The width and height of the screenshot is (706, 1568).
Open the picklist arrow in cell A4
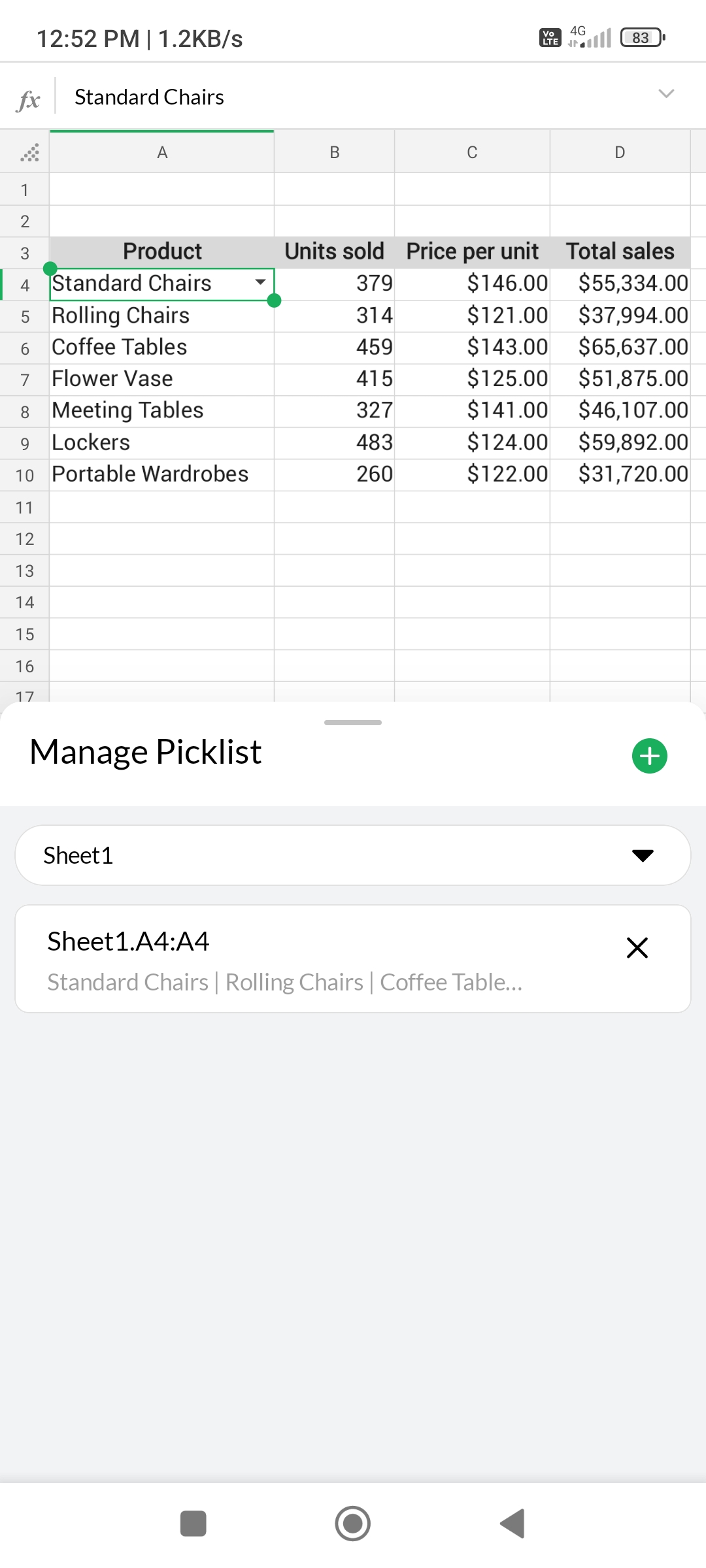260,283
